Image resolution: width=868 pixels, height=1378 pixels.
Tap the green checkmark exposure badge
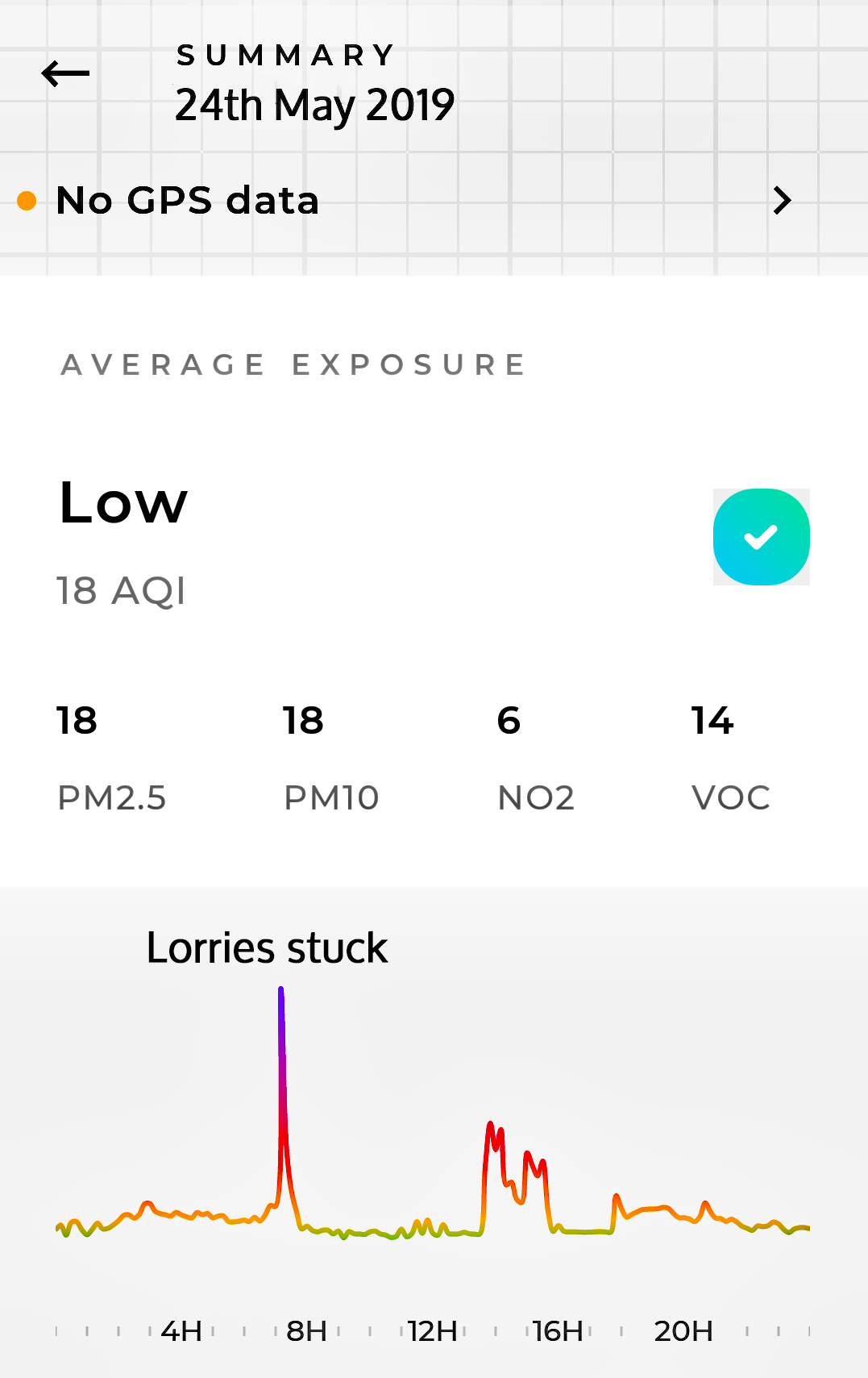[x=761, y=537]
